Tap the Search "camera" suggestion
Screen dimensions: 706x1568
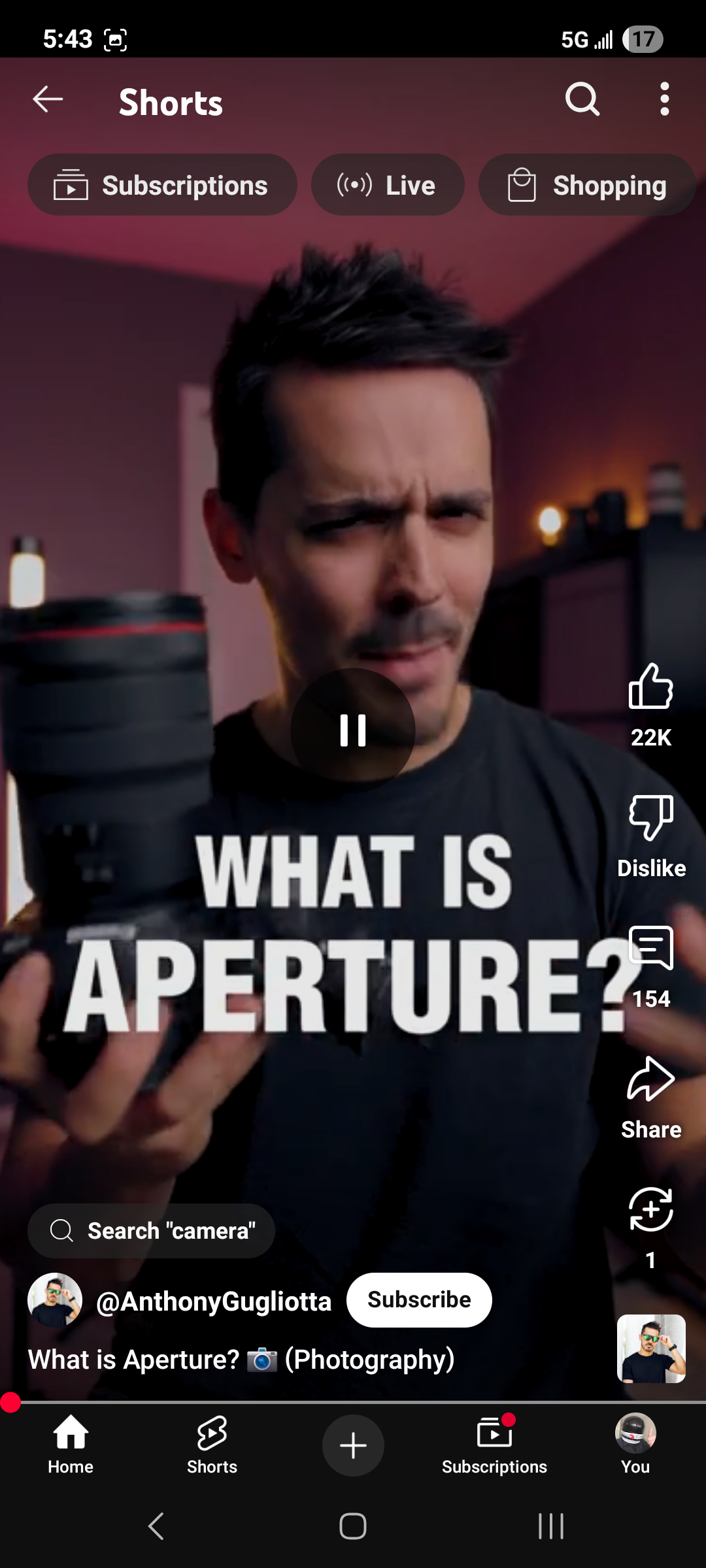(x=152, y=1231)
